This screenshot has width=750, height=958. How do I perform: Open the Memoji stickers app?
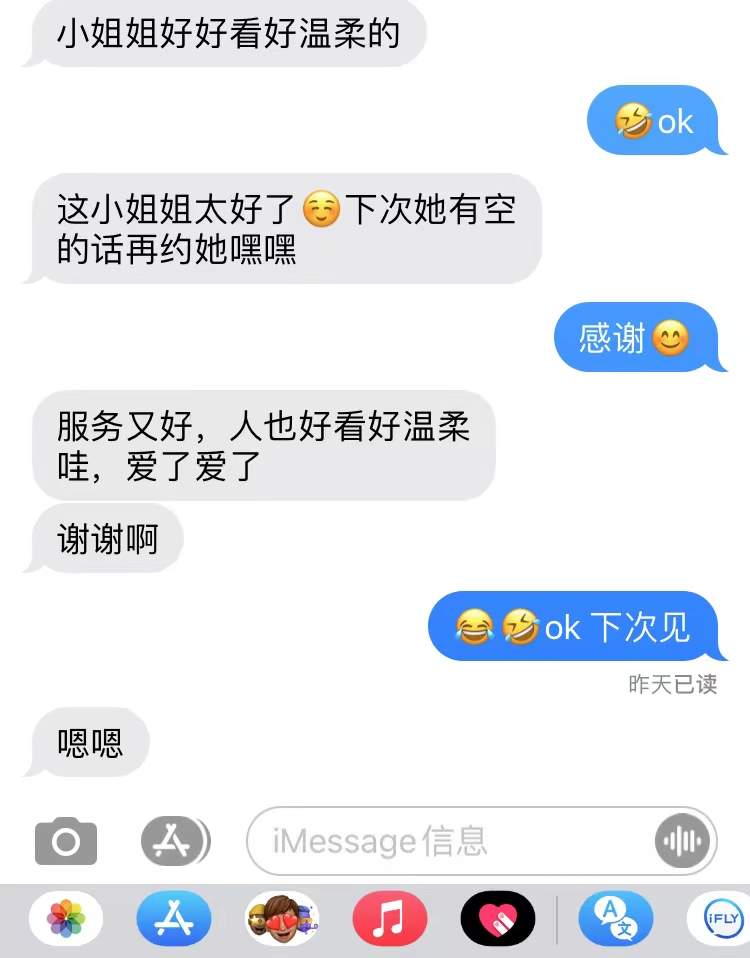pos(282,918)
